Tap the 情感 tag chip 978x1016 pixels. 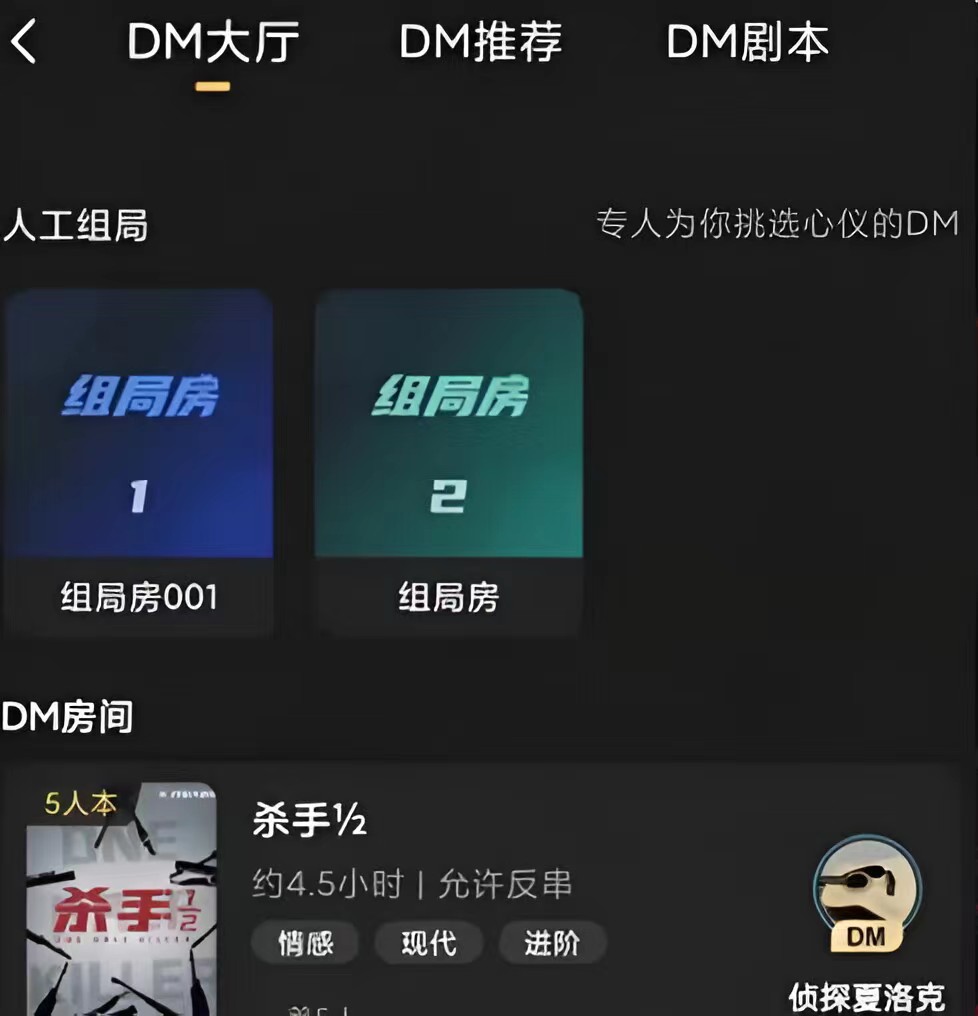click(x=304, y=943)
